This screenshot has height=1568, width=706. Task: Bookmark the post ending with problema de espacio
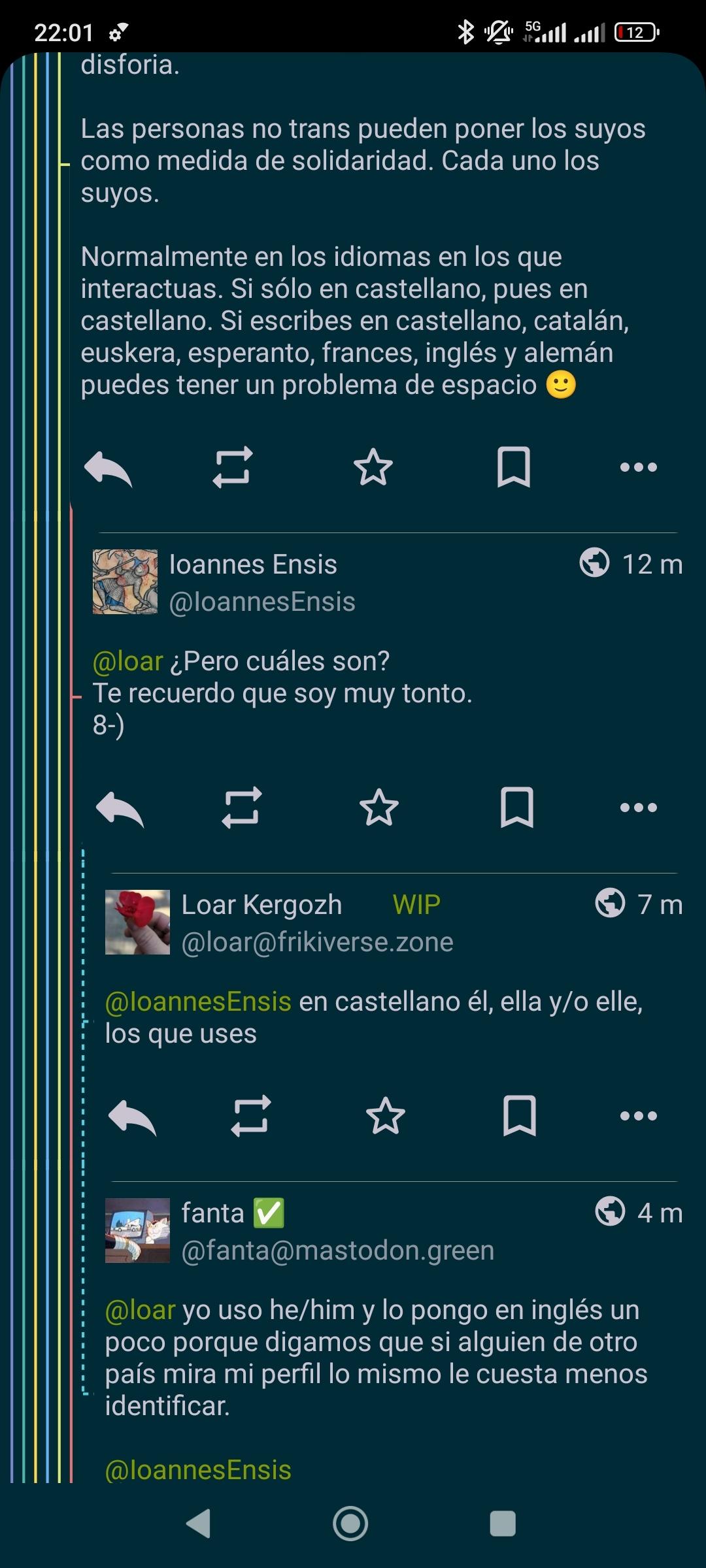coord(513,467)
